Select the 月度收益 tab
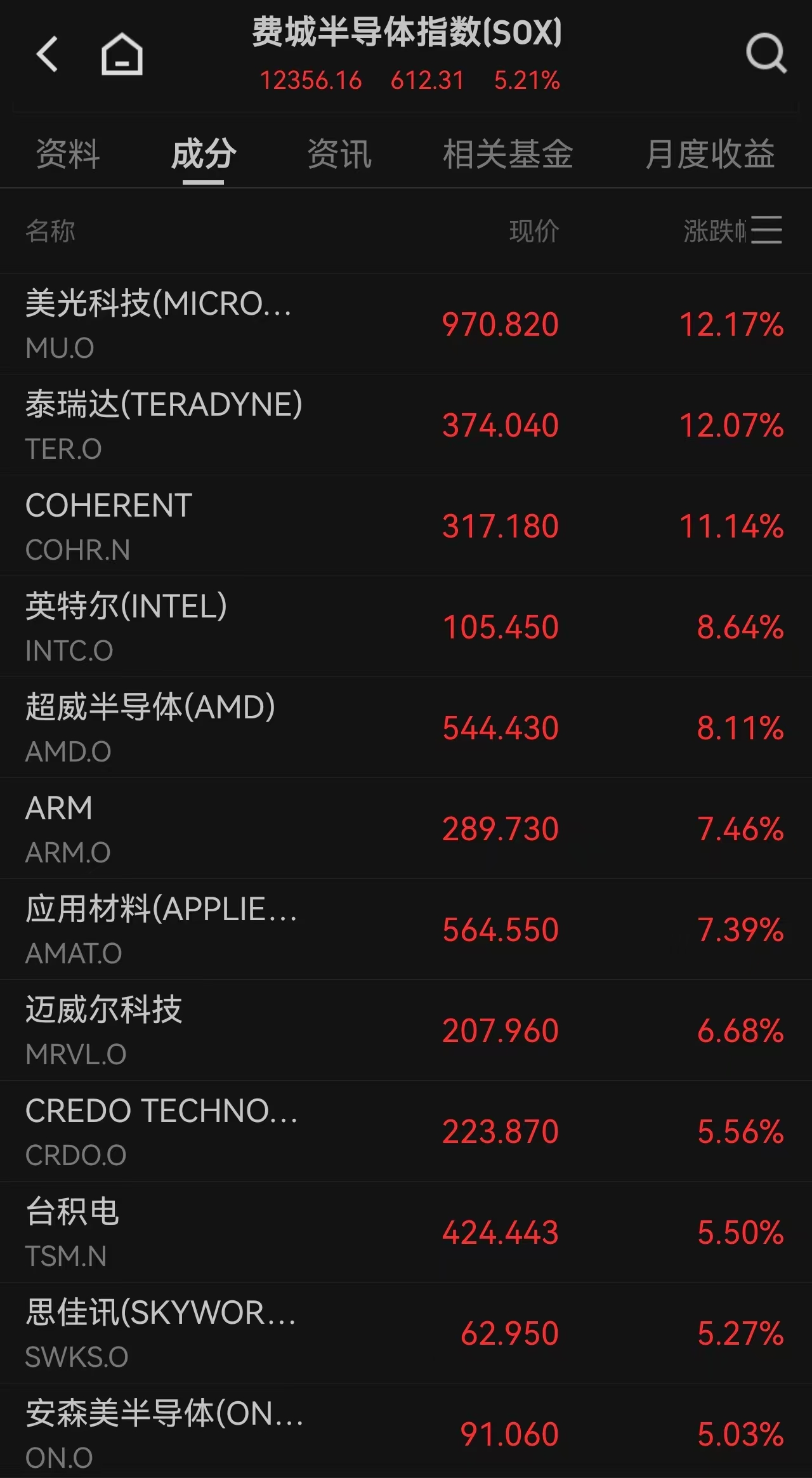 click(710, 154)
